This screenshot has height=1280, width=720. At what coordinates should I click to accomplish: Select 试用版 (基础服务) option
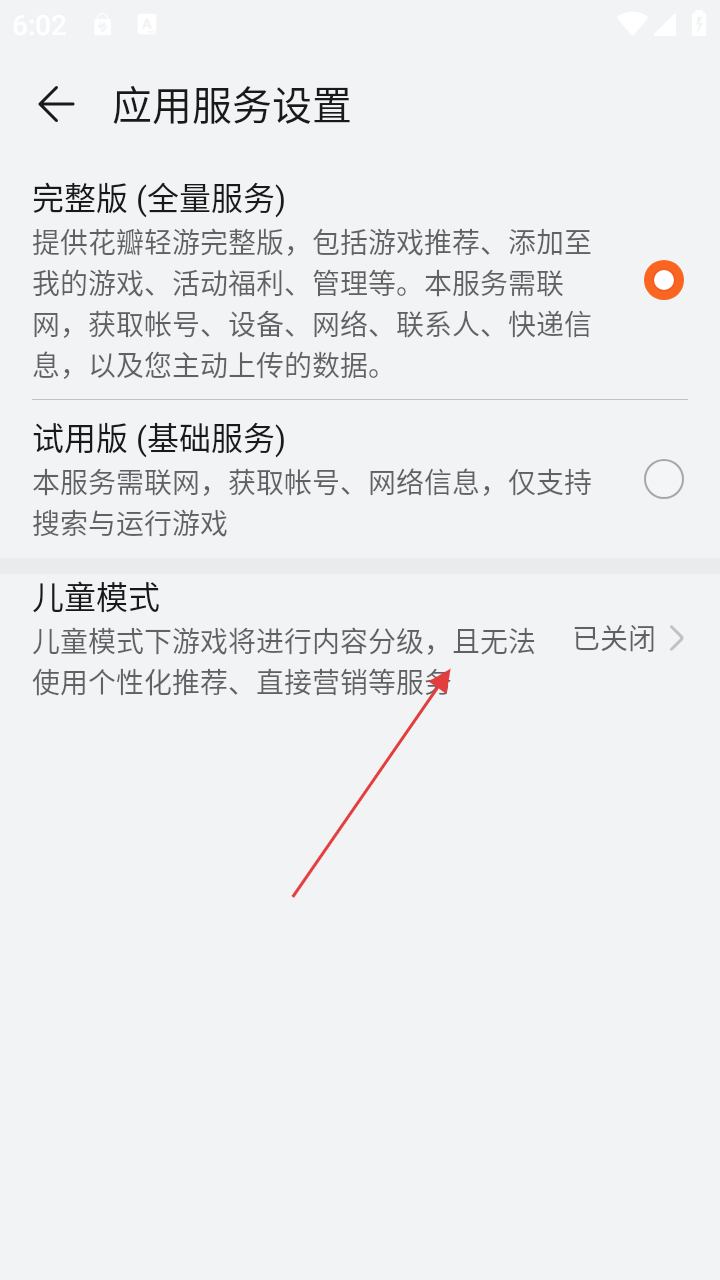click(x=663, y=480)
